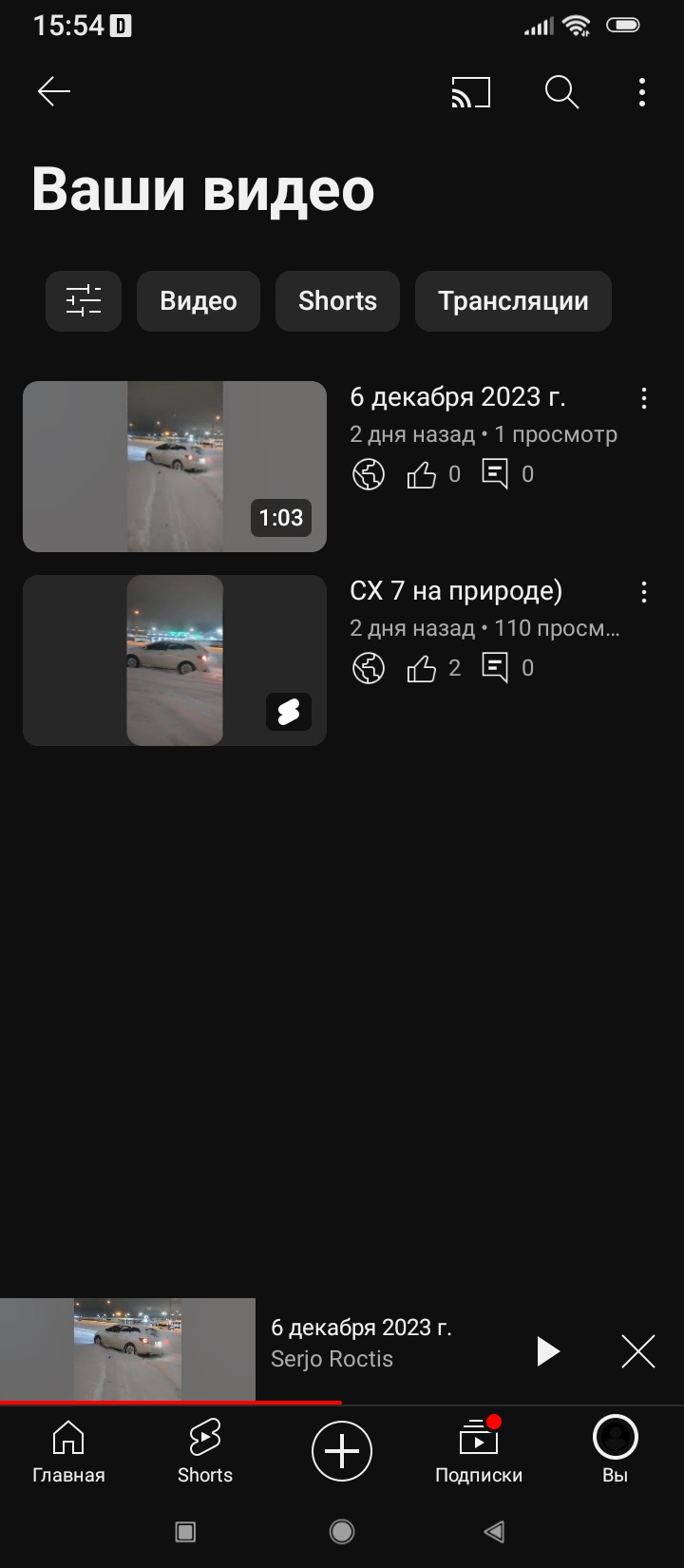Open the СХ 7 на природе) short
684x1568 pixels.
click(x=175, y=660)
